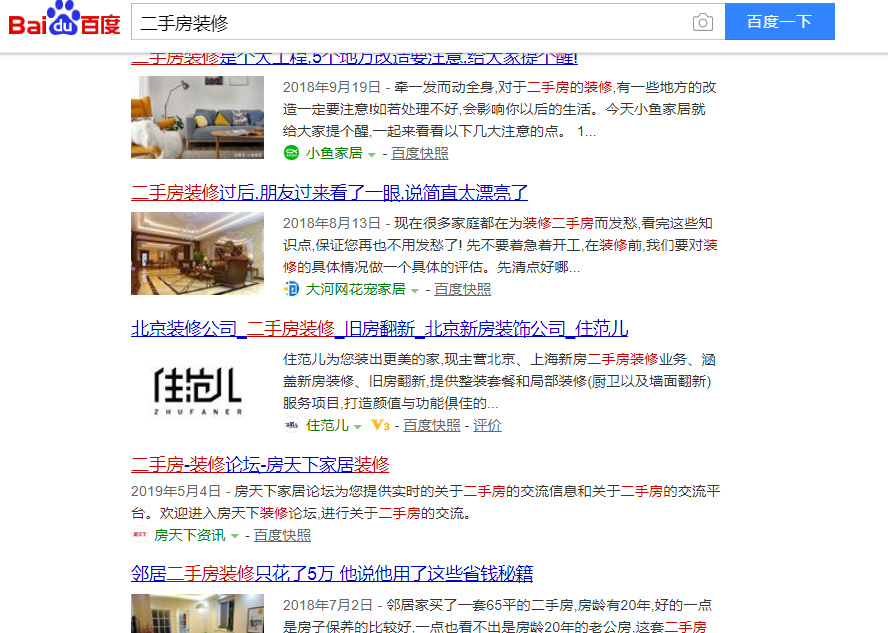The height and width of the screenshot is (633, 888).
Task: View 百度快照 for the 住范儿 result
Action: pyautogui.click(x=432, y=425)
